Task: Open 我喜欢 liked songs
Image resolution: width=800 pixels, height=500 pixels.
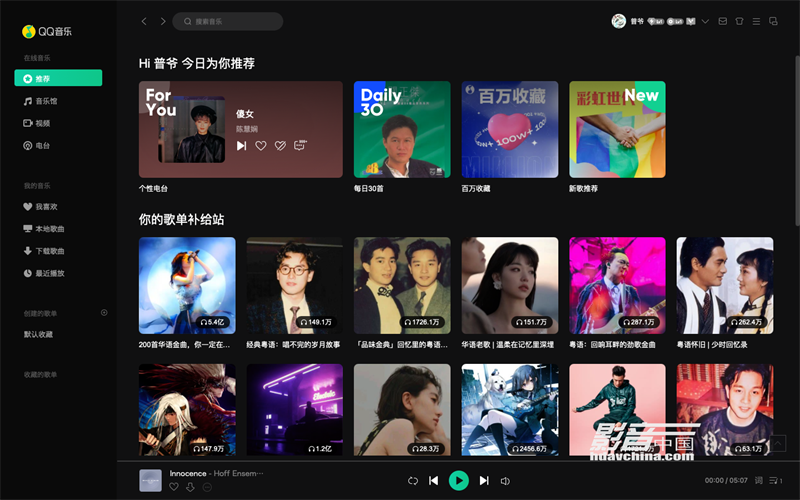Action: pos(46,206)
